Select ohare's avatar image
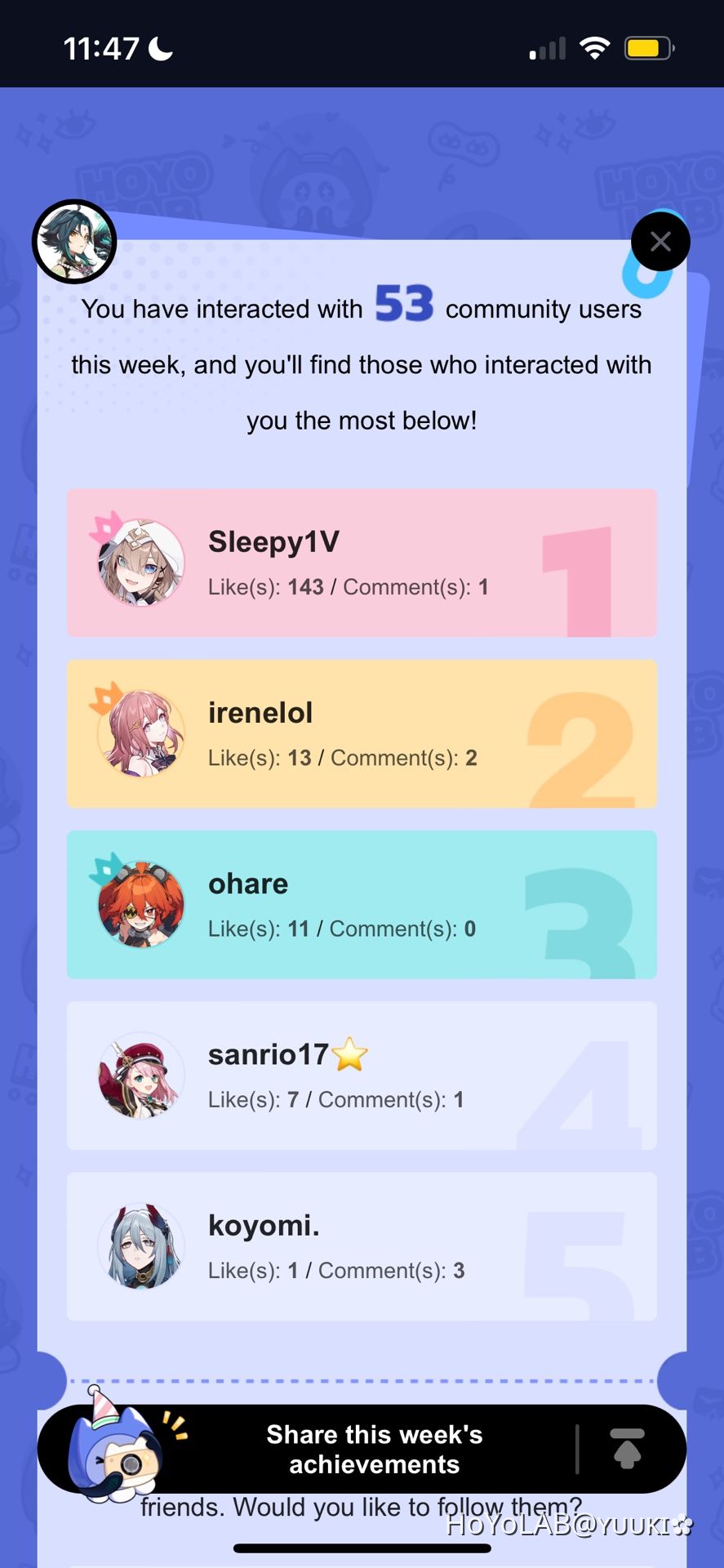 pyautogui.click(x=140, y=904)
